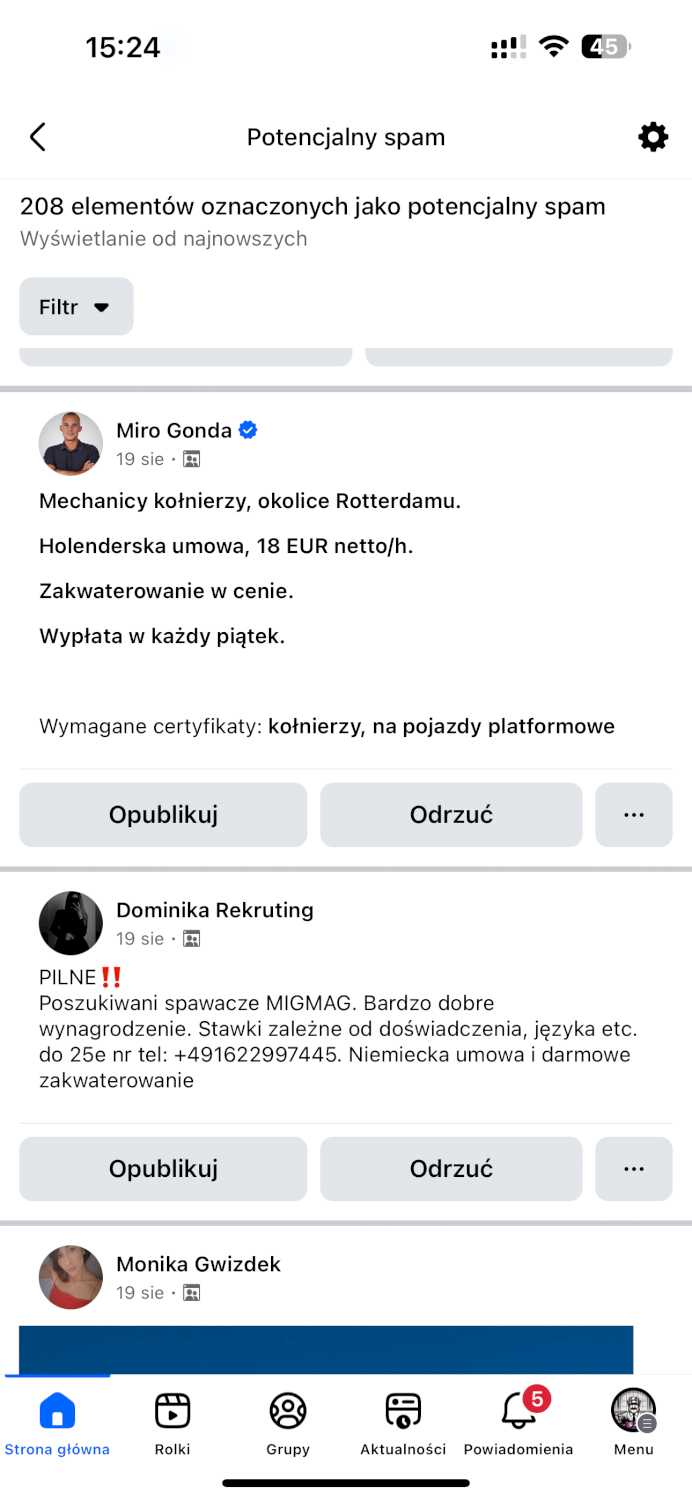Open more options for Miro Gonda's post

coord(633,814)
